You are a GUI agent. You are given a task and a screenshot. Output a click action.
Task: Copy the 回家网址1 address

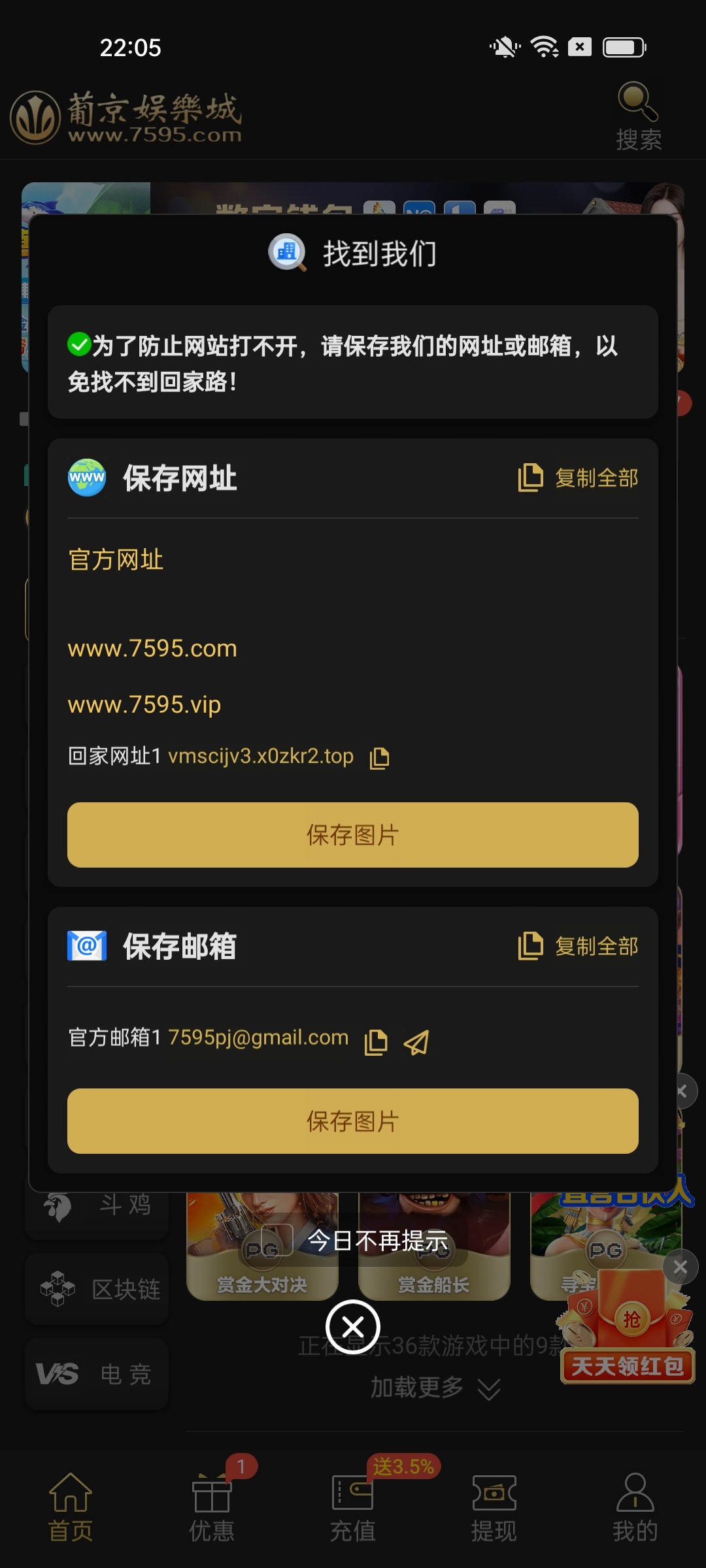pos(380,758)
